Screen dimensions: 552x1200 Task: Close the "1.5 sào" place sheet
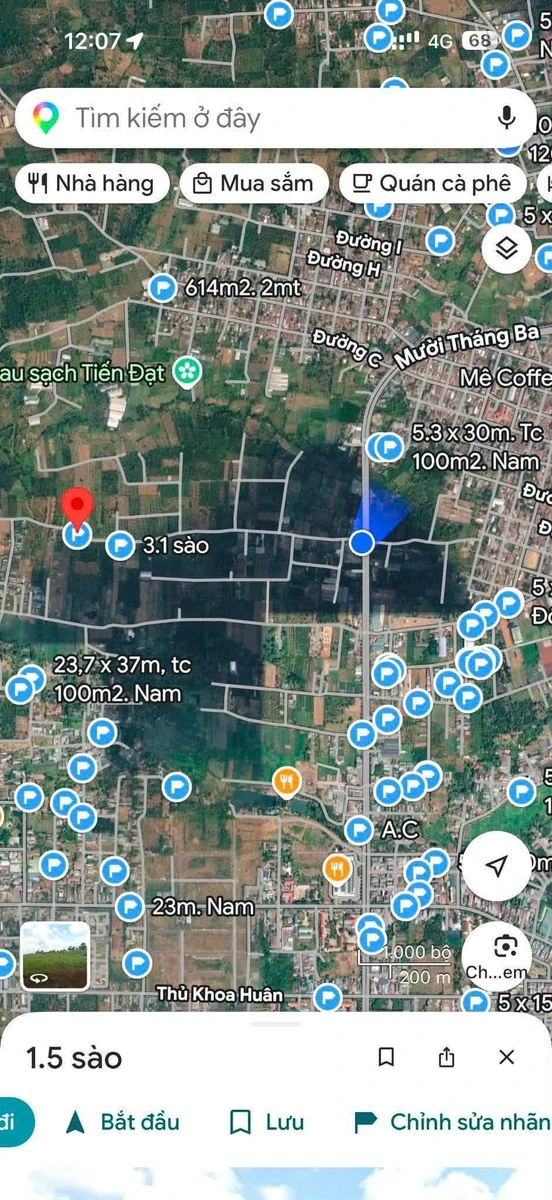tap(507, 1057)
